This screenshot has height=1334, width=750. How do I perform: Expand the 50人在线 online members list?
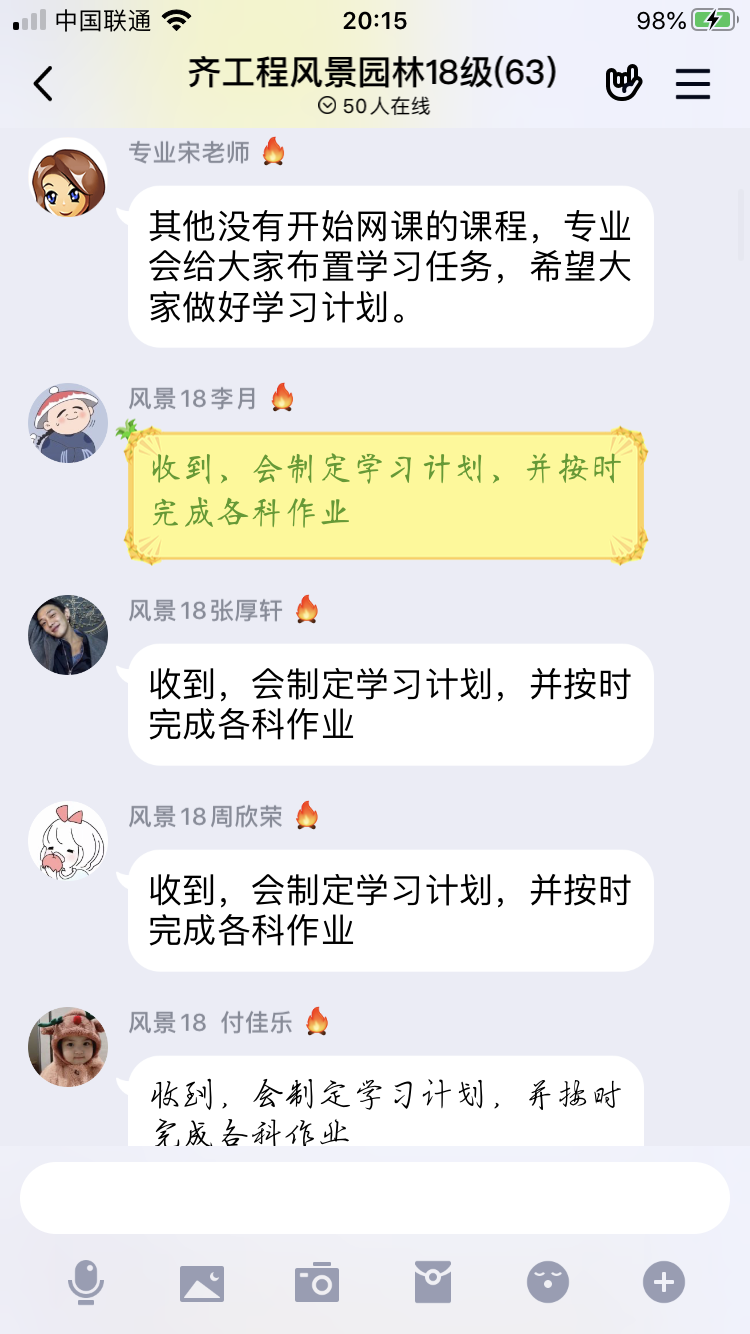[x=374, y=106]
